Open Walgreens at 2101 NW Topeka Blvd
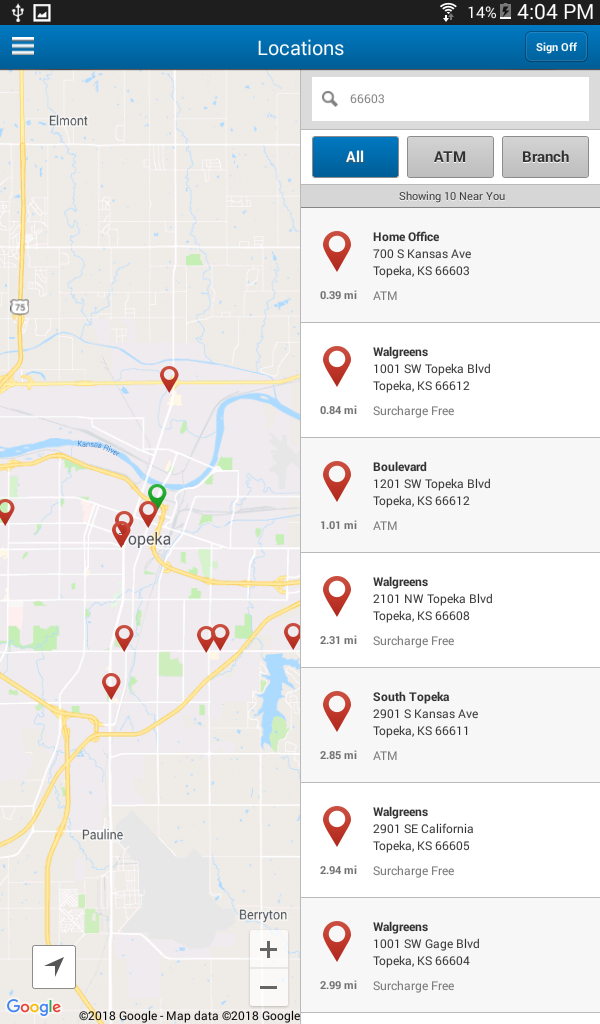This screenshot has width=600, height=1024. (450, 610)
